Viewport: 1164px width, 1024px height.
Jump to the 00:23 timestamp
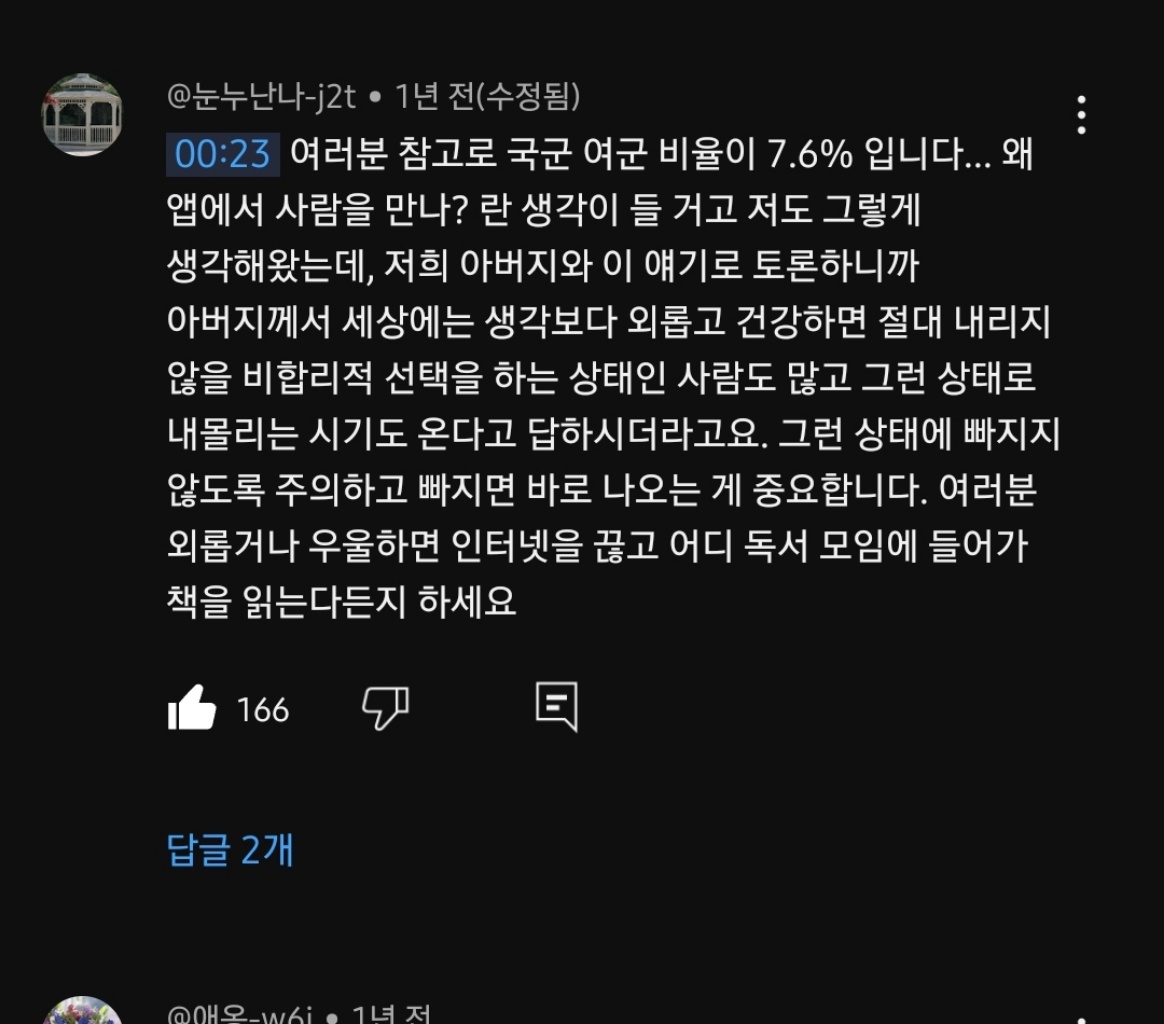pyautogui.click(x=222, y=154)
